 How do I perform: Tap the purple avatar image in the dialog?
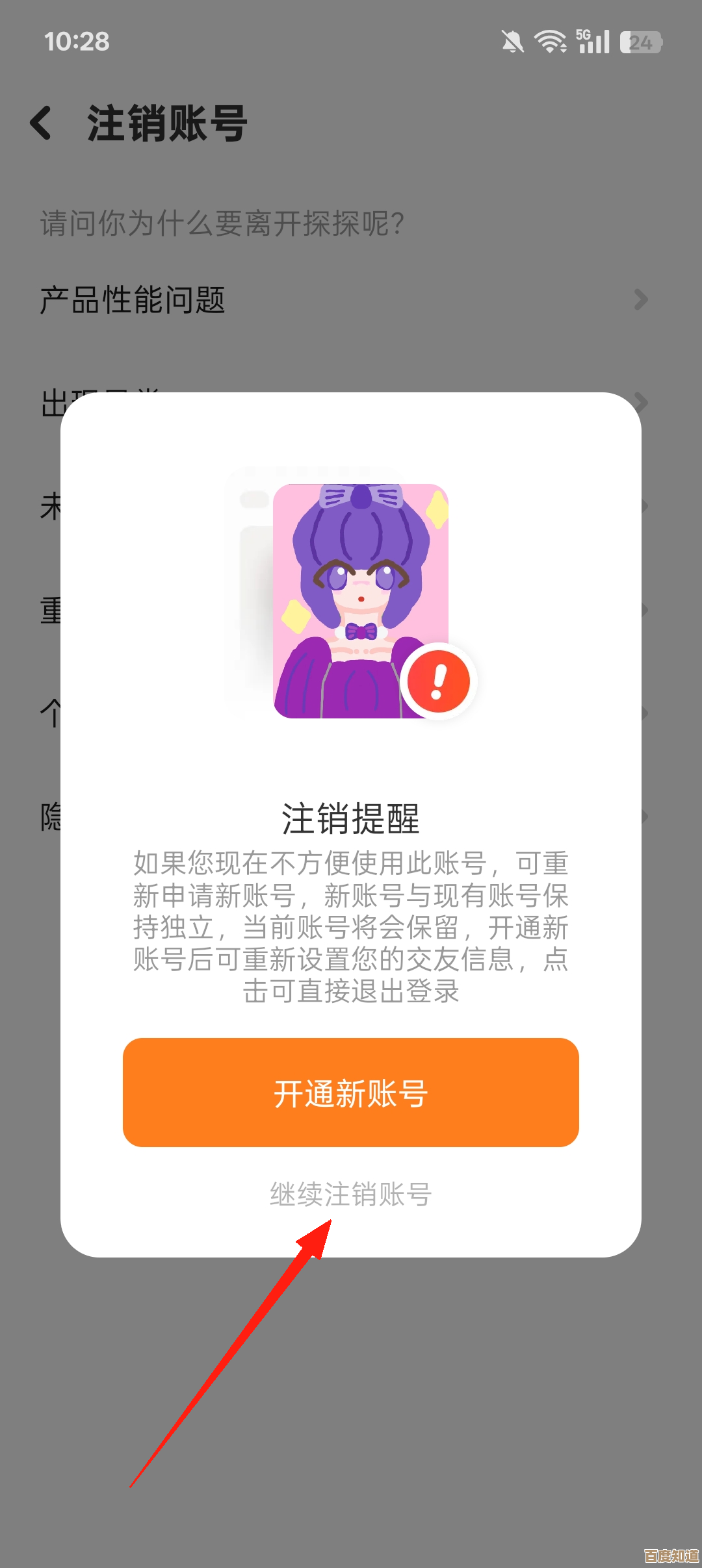[x=361, y=599]
